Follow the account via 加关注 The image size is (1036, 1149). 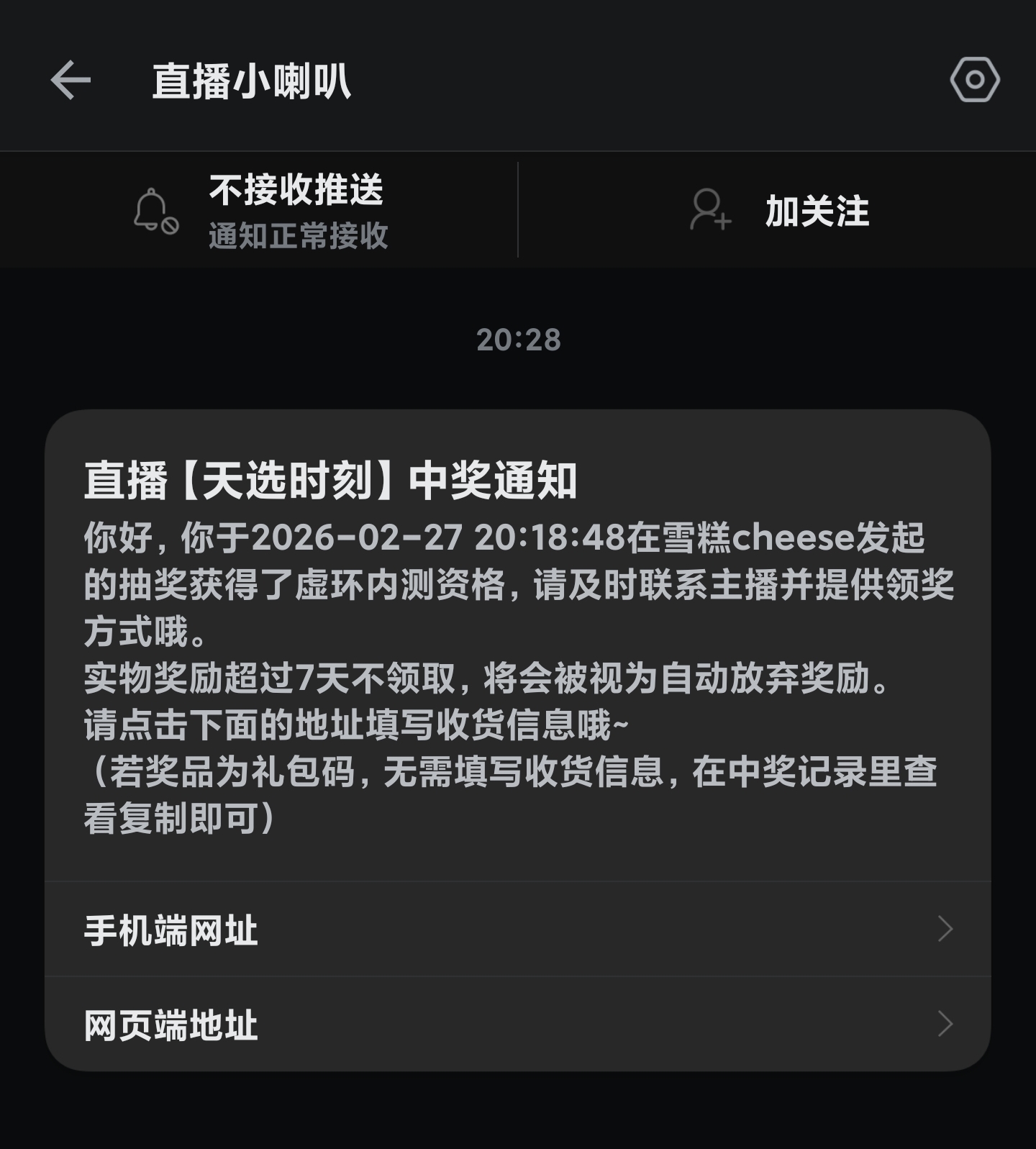tap(780, 210)
